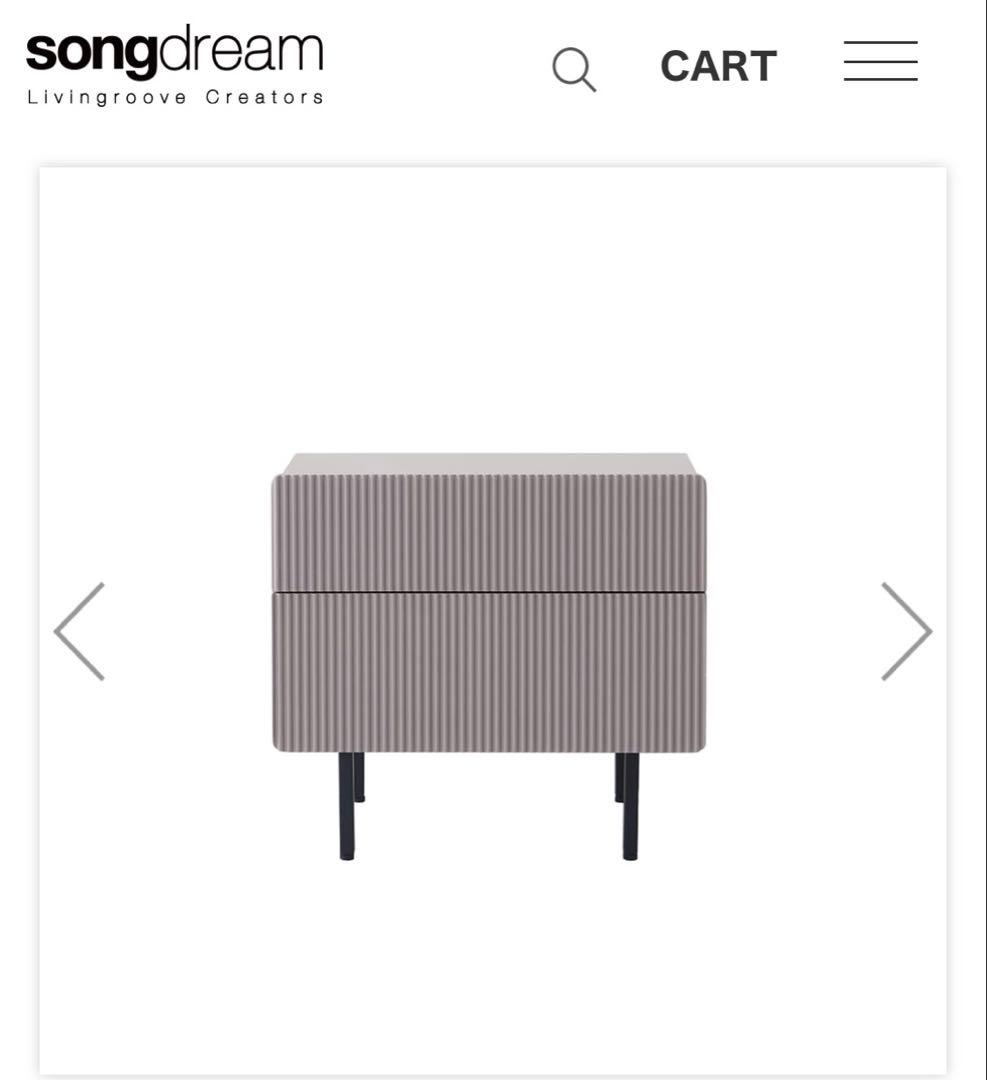Show the previous product image
Viewport: 987px width, 1080px height.
[x=80, y=632]
